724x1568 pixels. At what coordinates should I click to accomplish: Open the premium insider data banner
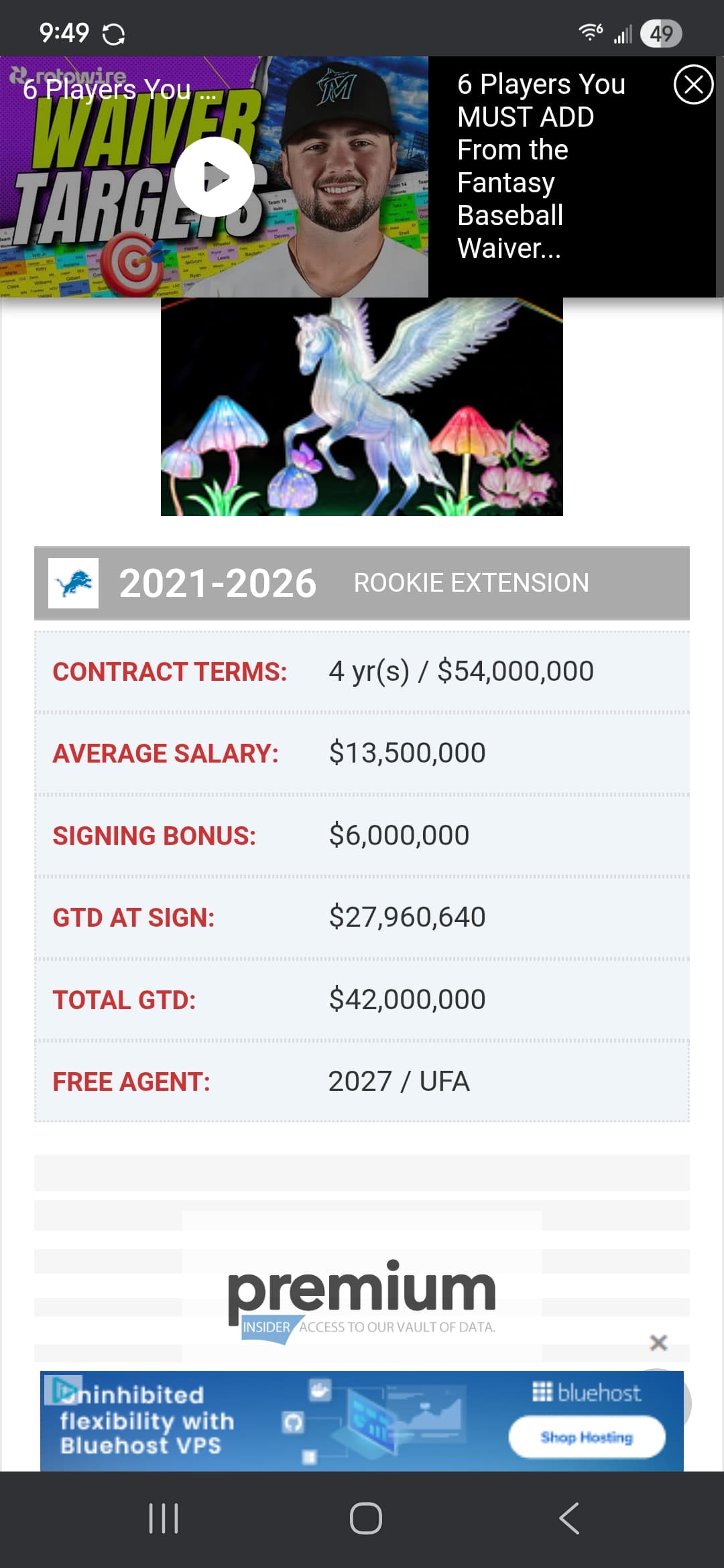[361, 1300]
